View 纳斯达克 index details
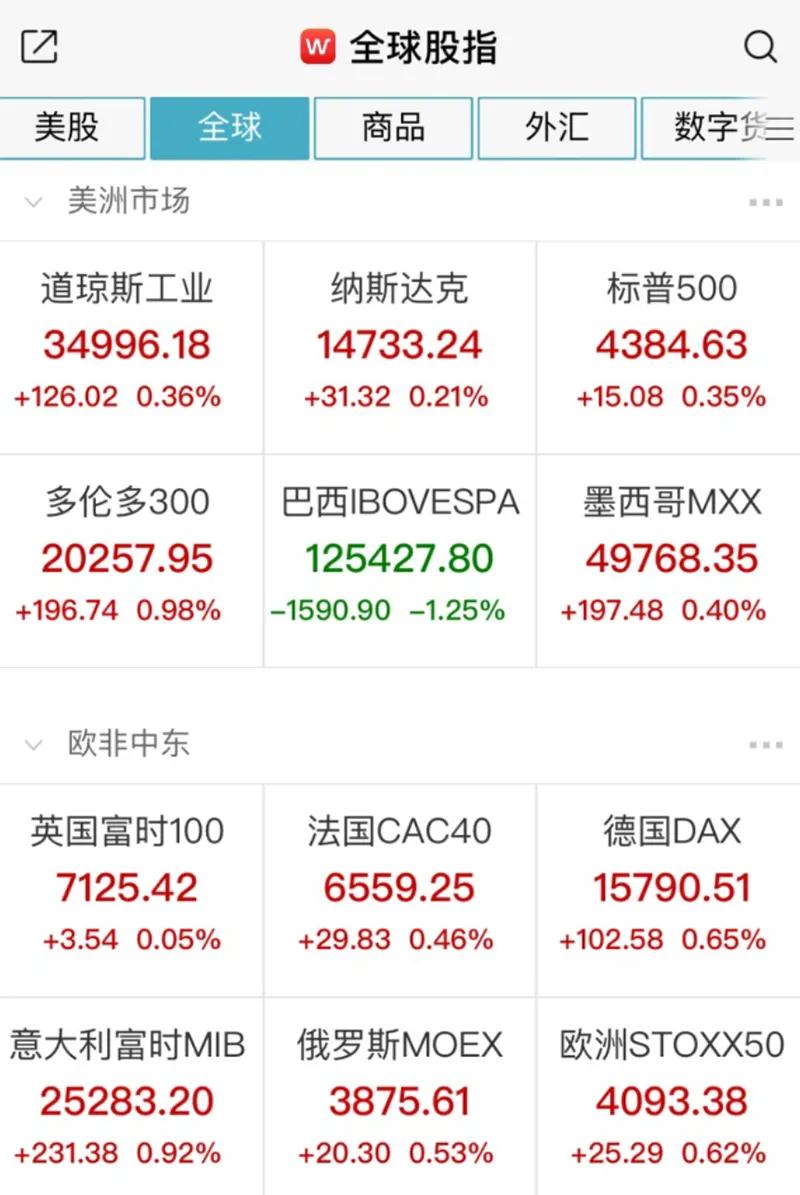The width and height of the screenshot is (800, 1195). [x=399, y=345]
